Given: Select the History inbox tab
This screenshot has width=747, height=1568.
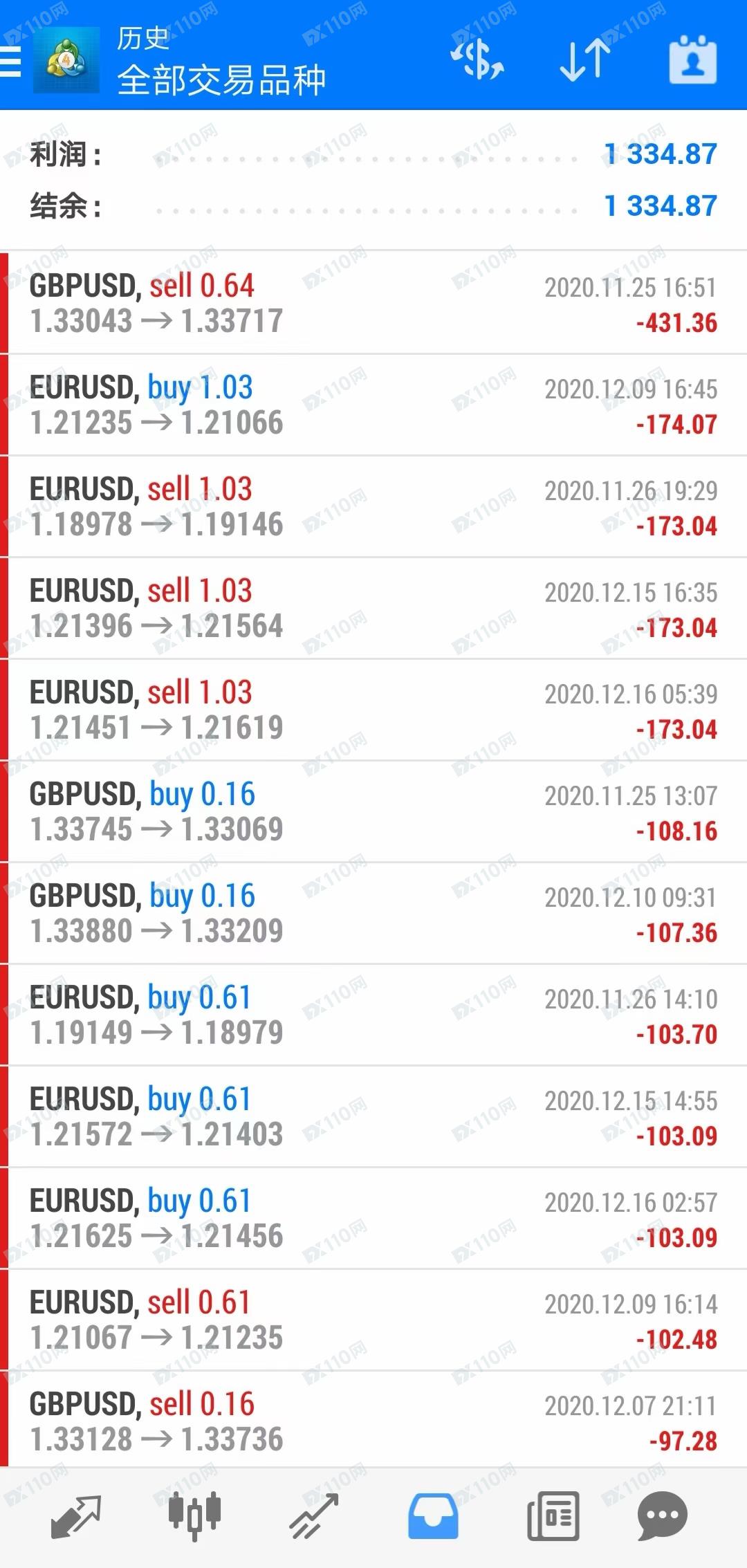Looking at the screenshot, I should tap(433, 1516).
